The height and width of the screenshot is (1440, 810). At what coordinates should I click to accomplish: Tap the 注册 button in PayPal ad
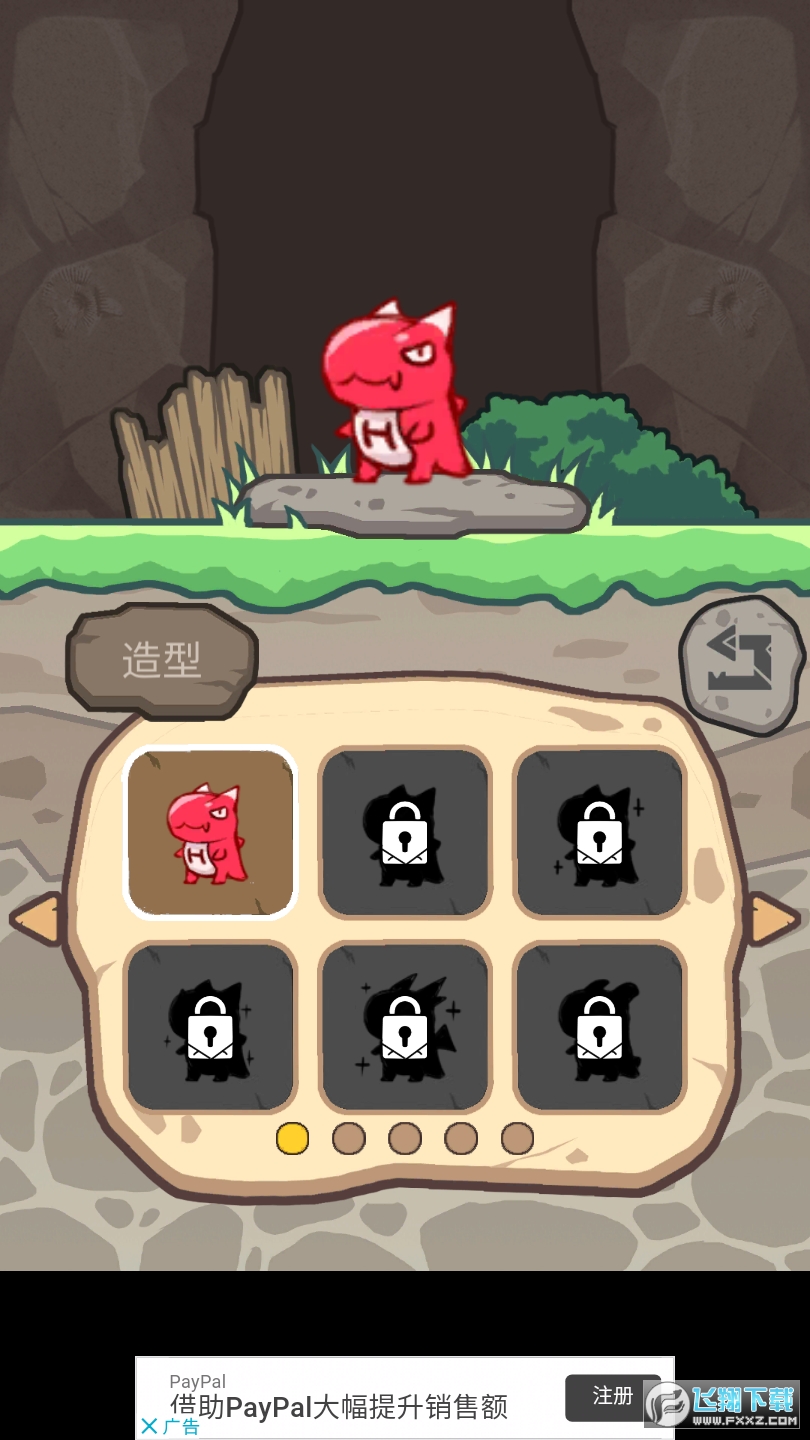tap(612, 1396)
